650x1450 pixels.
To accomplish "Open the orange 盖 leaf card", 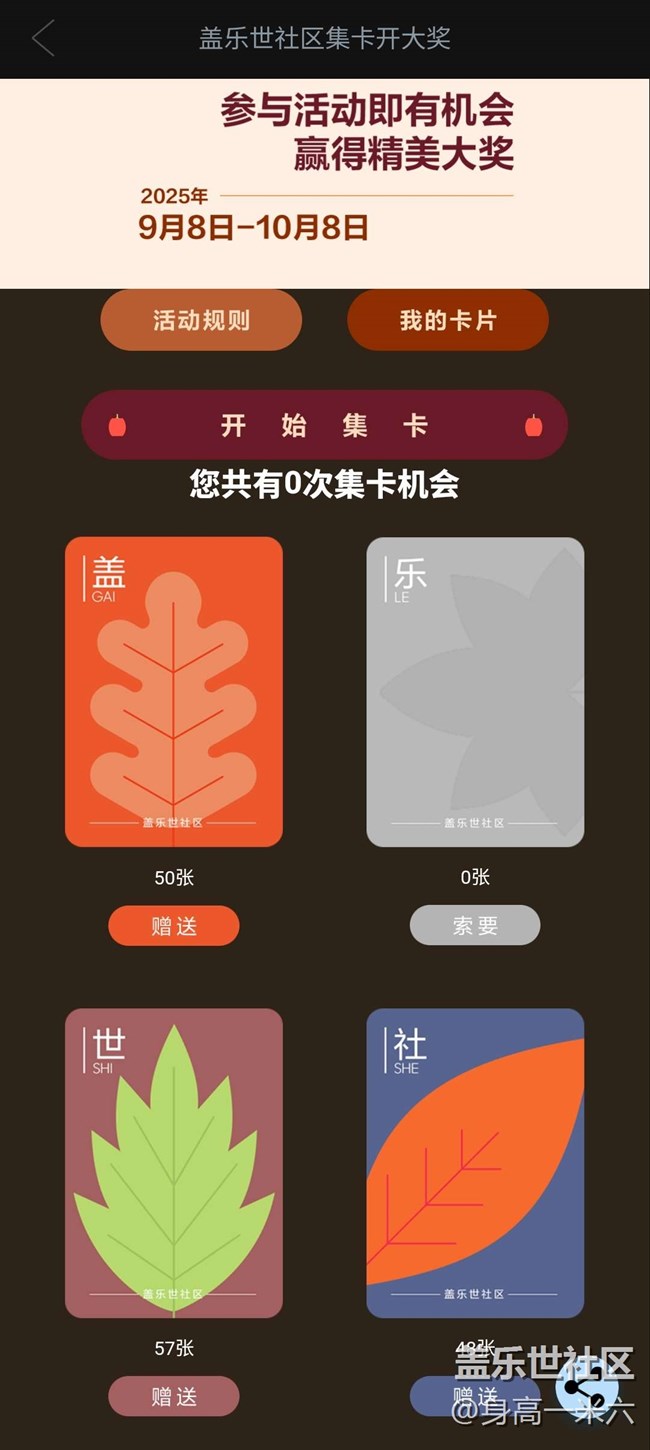I will click(174, 692).
